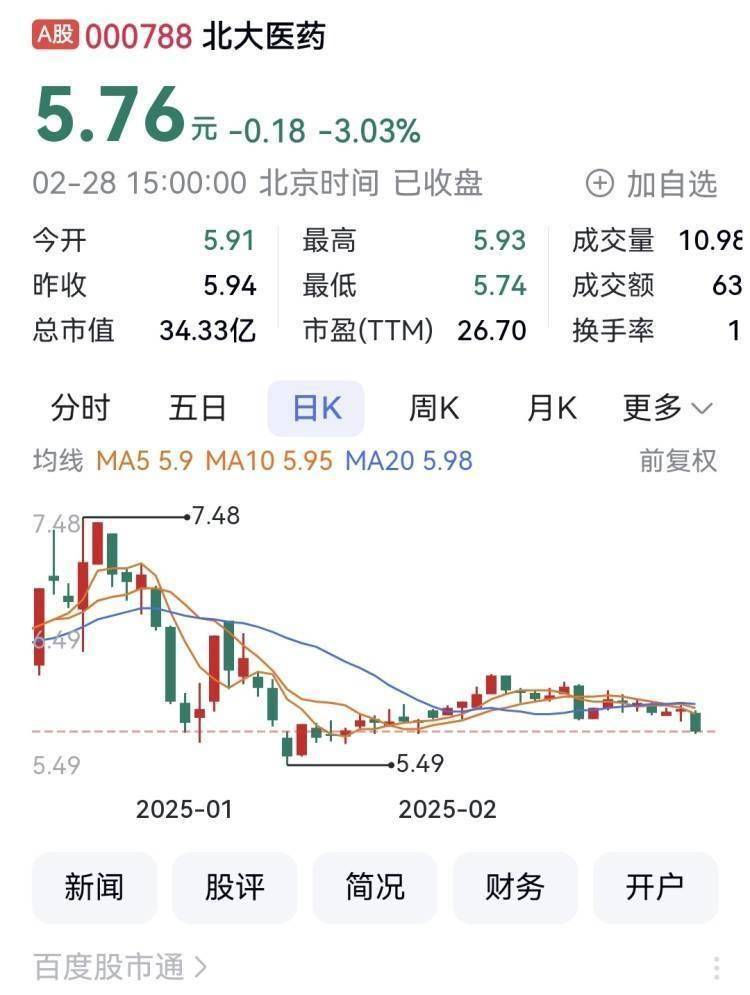The height and width of the screenshot is (995, 750).
Task: Select the stock code 000788
Action: click(138, 34)
